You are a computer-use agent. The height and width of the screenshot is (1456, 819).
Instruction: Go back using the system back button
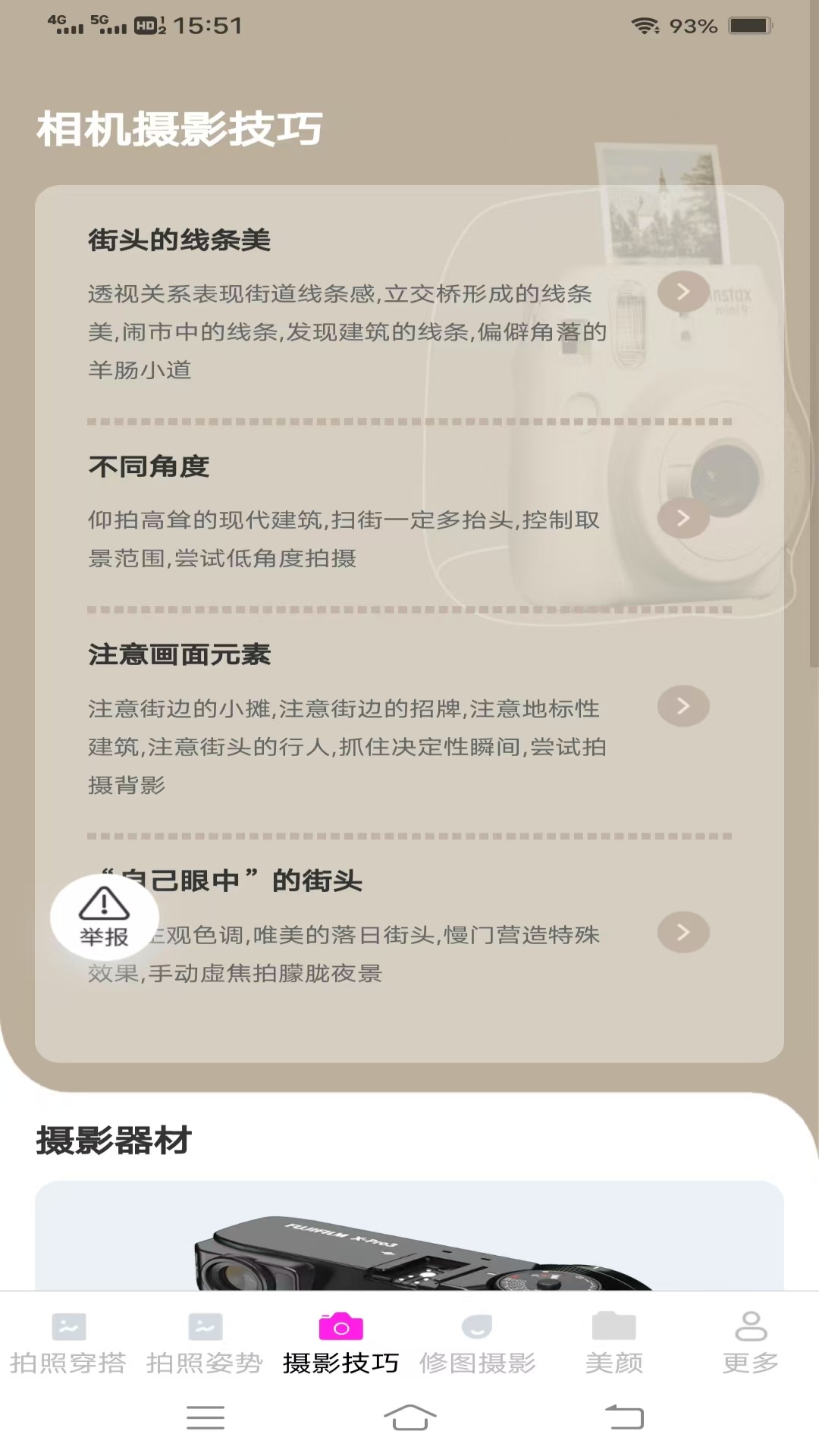[x=624, y=1417]
